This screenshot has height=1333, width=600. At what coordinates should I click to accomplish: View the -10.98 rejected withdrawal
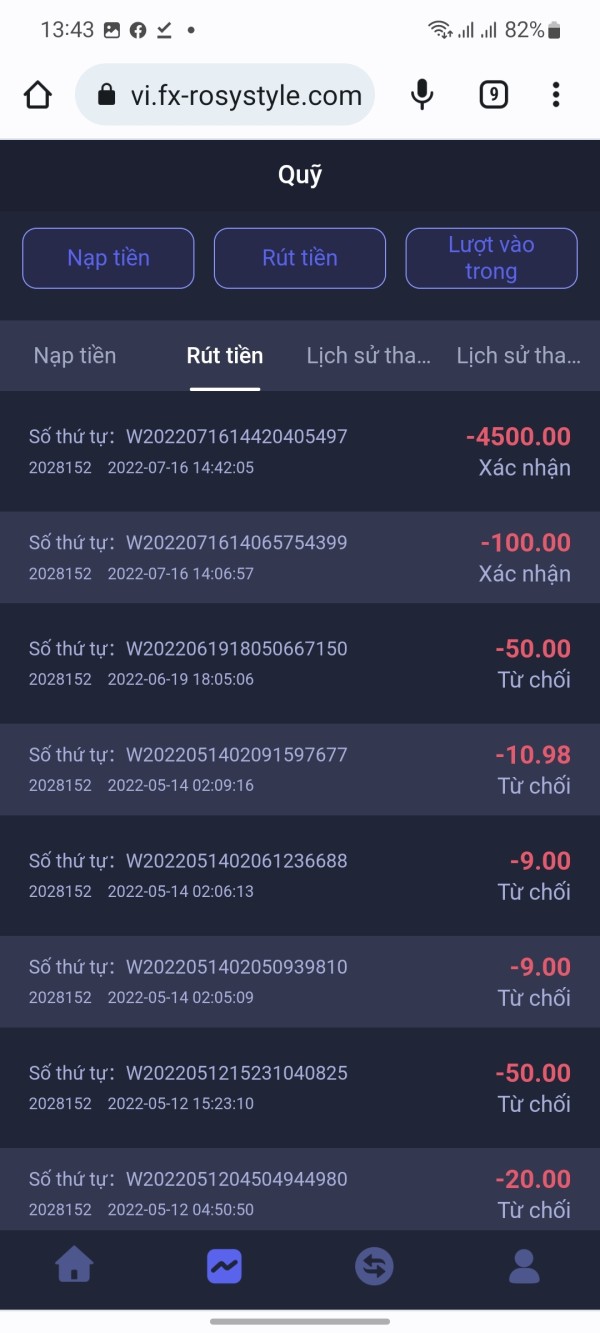tap(300, 769)
